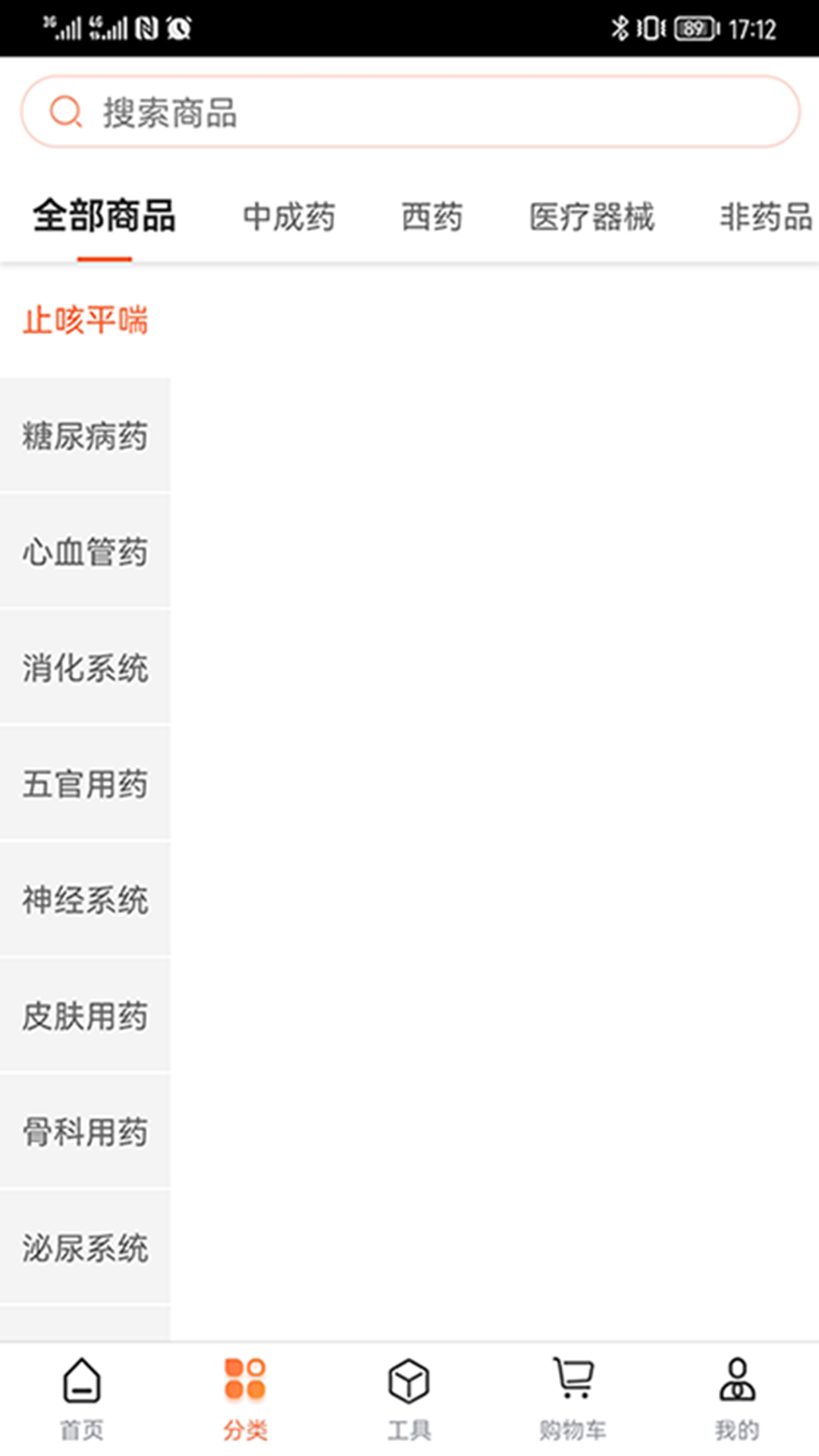Tap the 搜索商品 search box

click(x=409, y=112)
